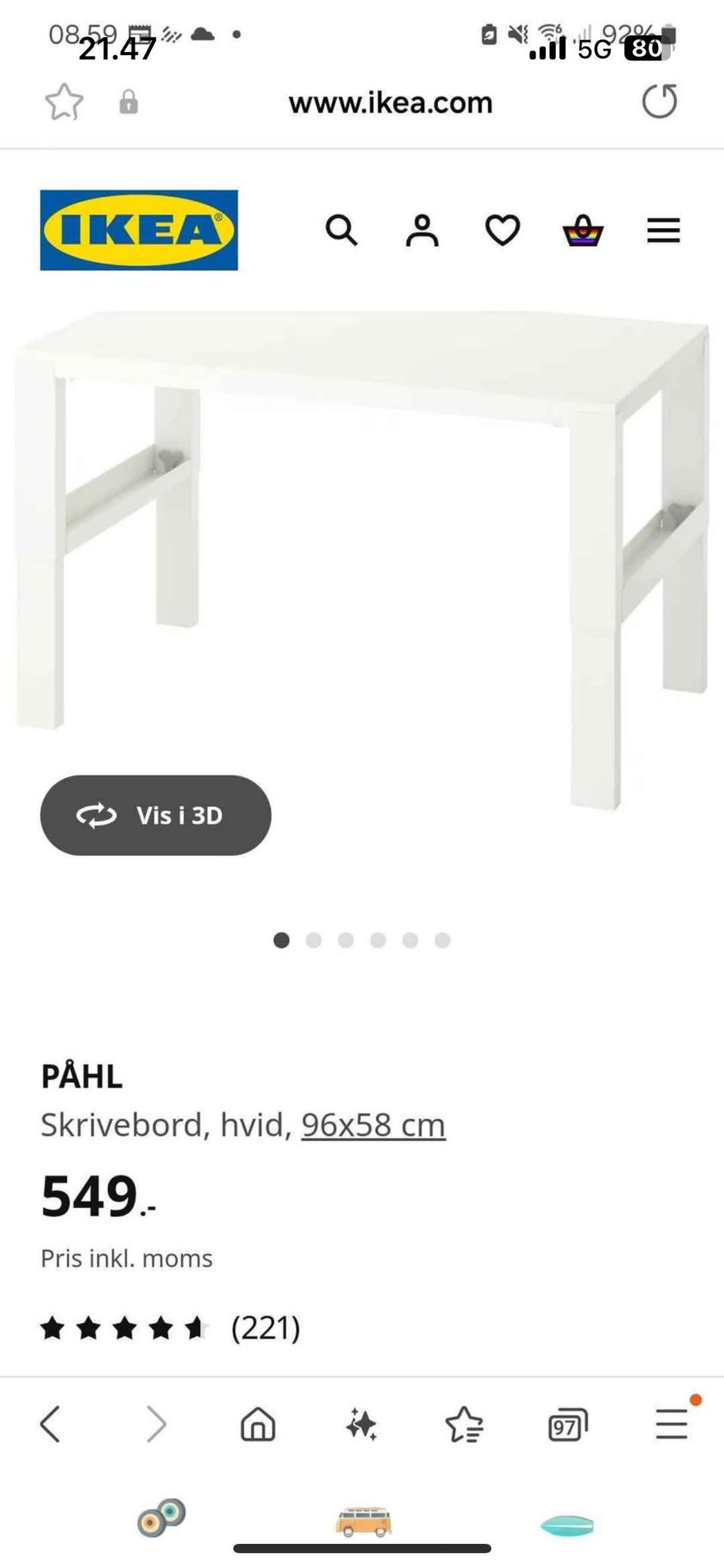Screen dimensions: 724x1568
Task: Open the browser tools menu
Action: click(671, 1424)
